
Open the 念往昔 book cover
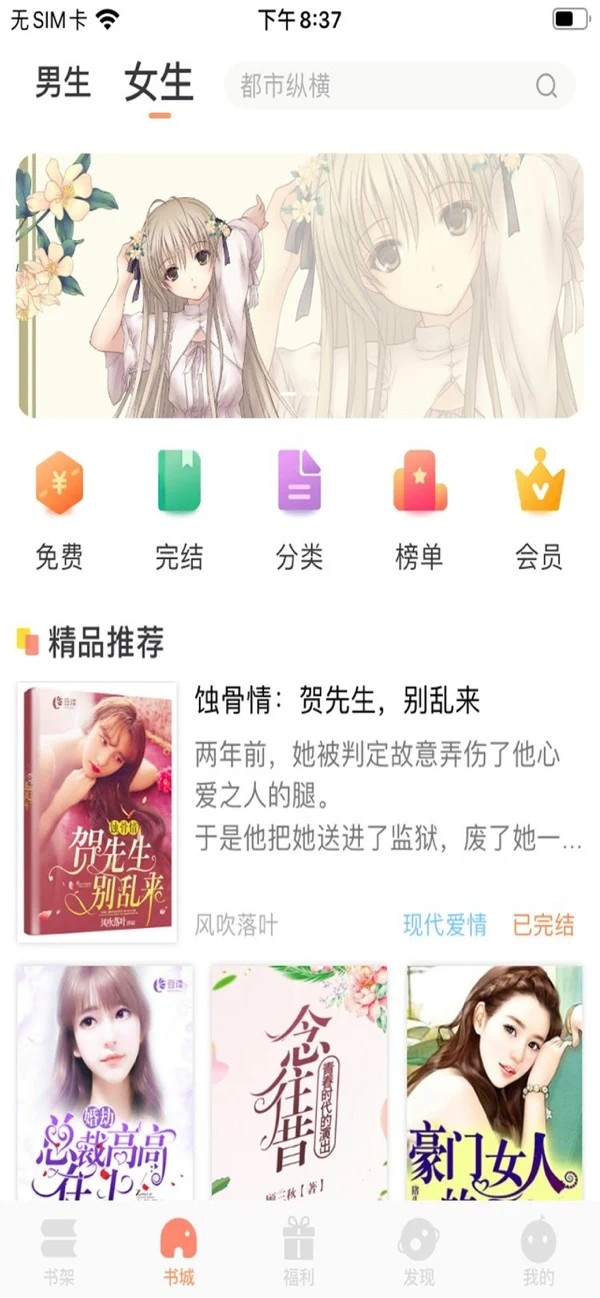click(x=299, y=1080)
